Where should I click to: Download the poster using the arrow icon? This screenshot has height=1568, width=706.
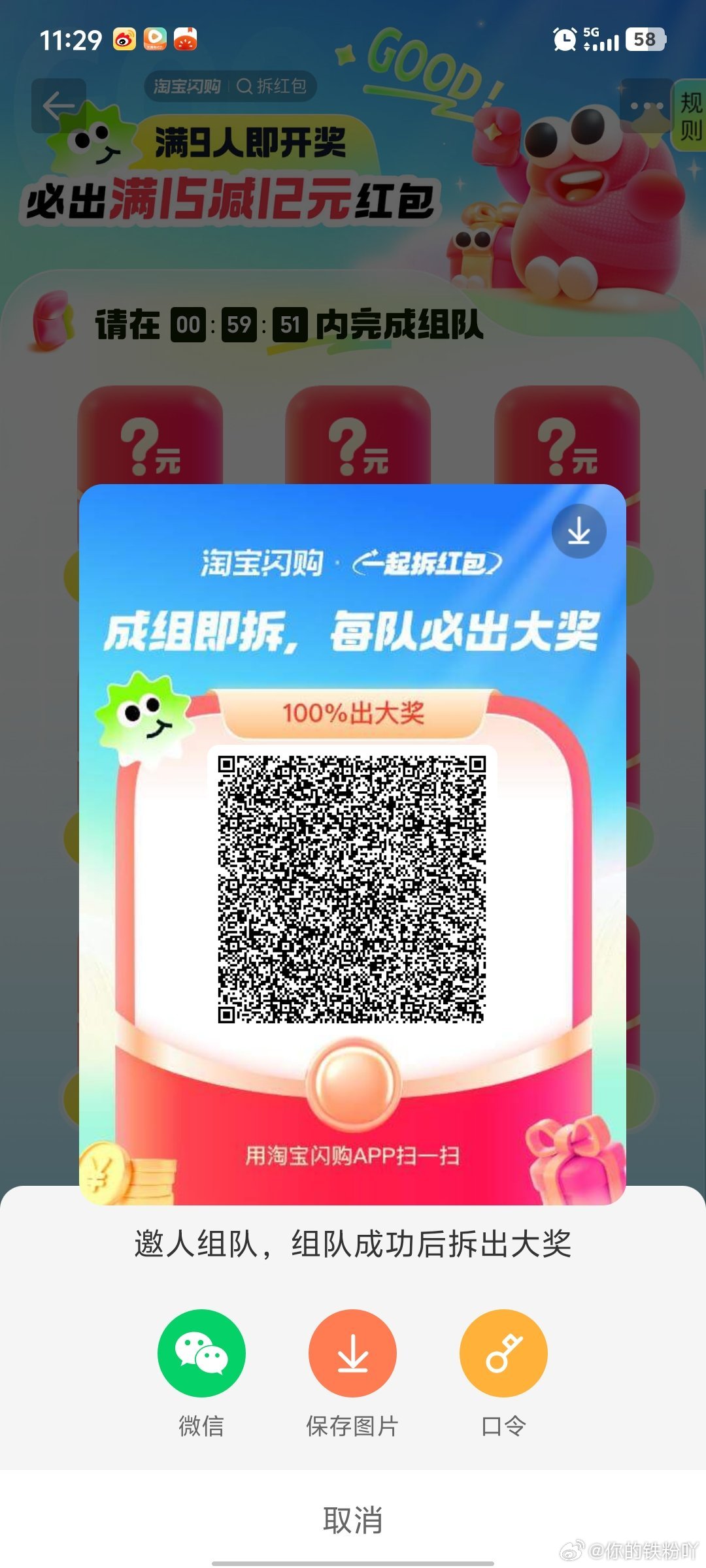[x=579, y=531]
